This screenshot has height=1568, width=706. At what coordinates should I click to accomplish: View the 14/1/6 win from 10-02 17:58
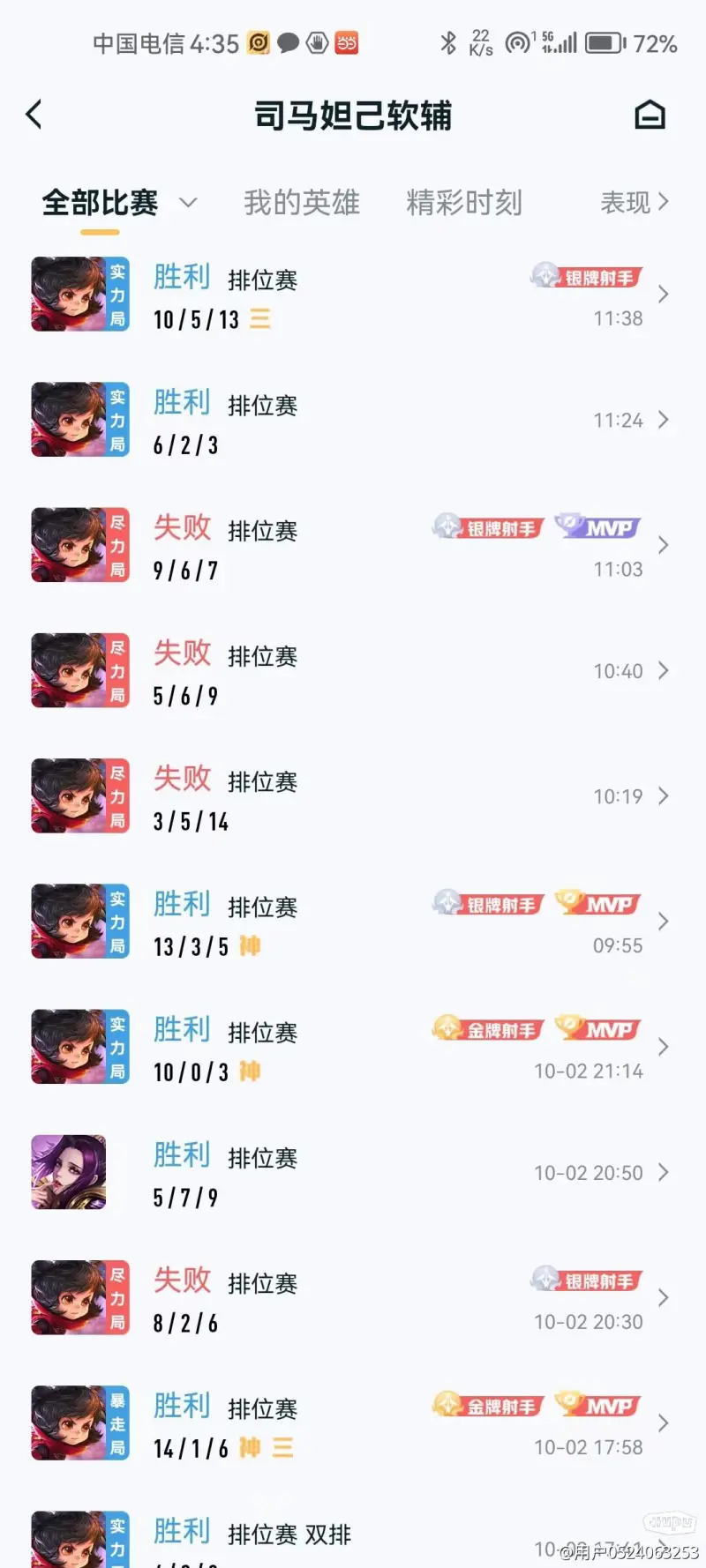353,1423
